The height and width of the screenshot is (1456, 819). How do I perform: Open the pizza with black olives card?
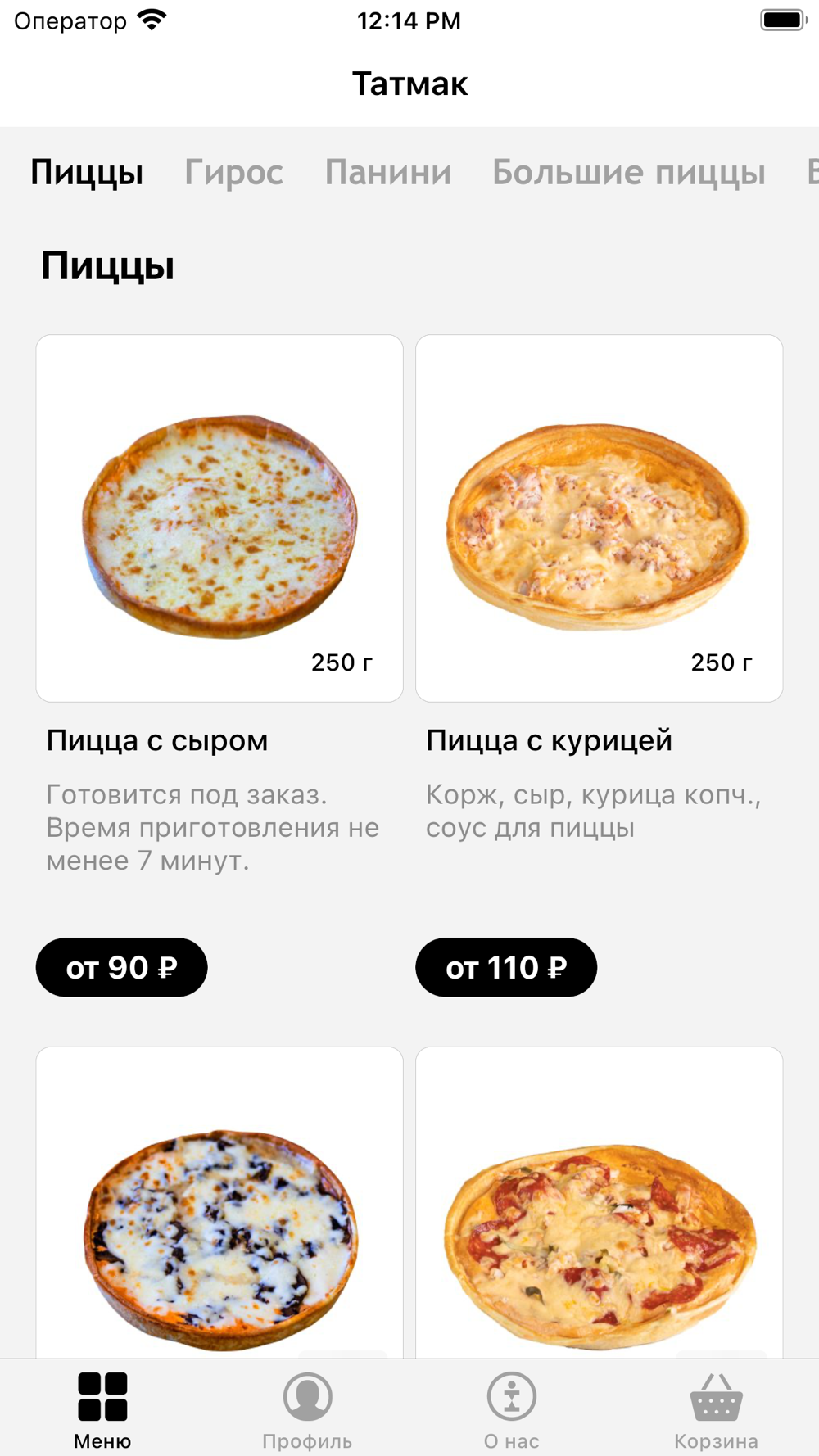point(219,1220)
